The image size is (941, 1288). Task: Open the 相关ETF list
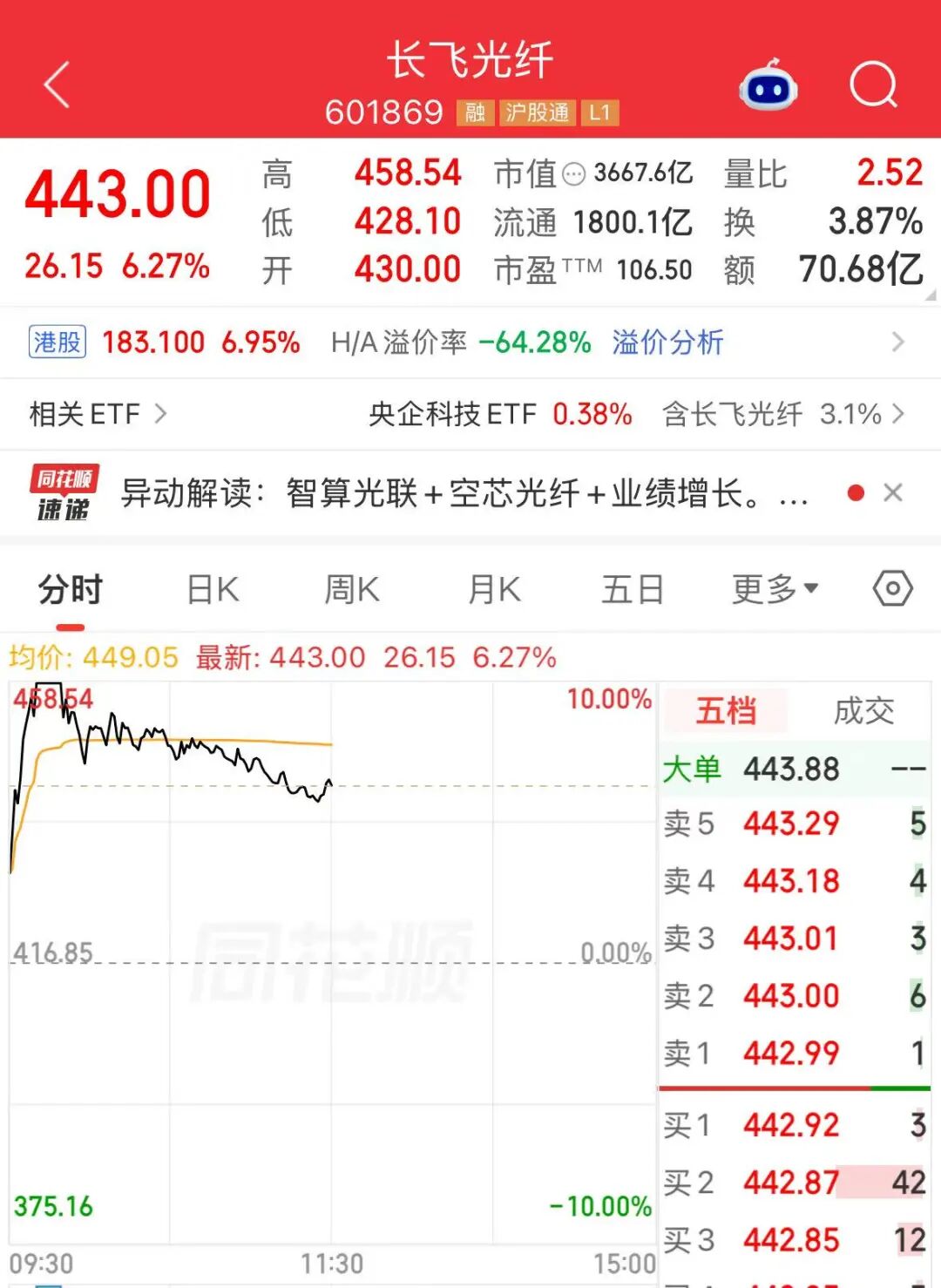tap(98, 414)
